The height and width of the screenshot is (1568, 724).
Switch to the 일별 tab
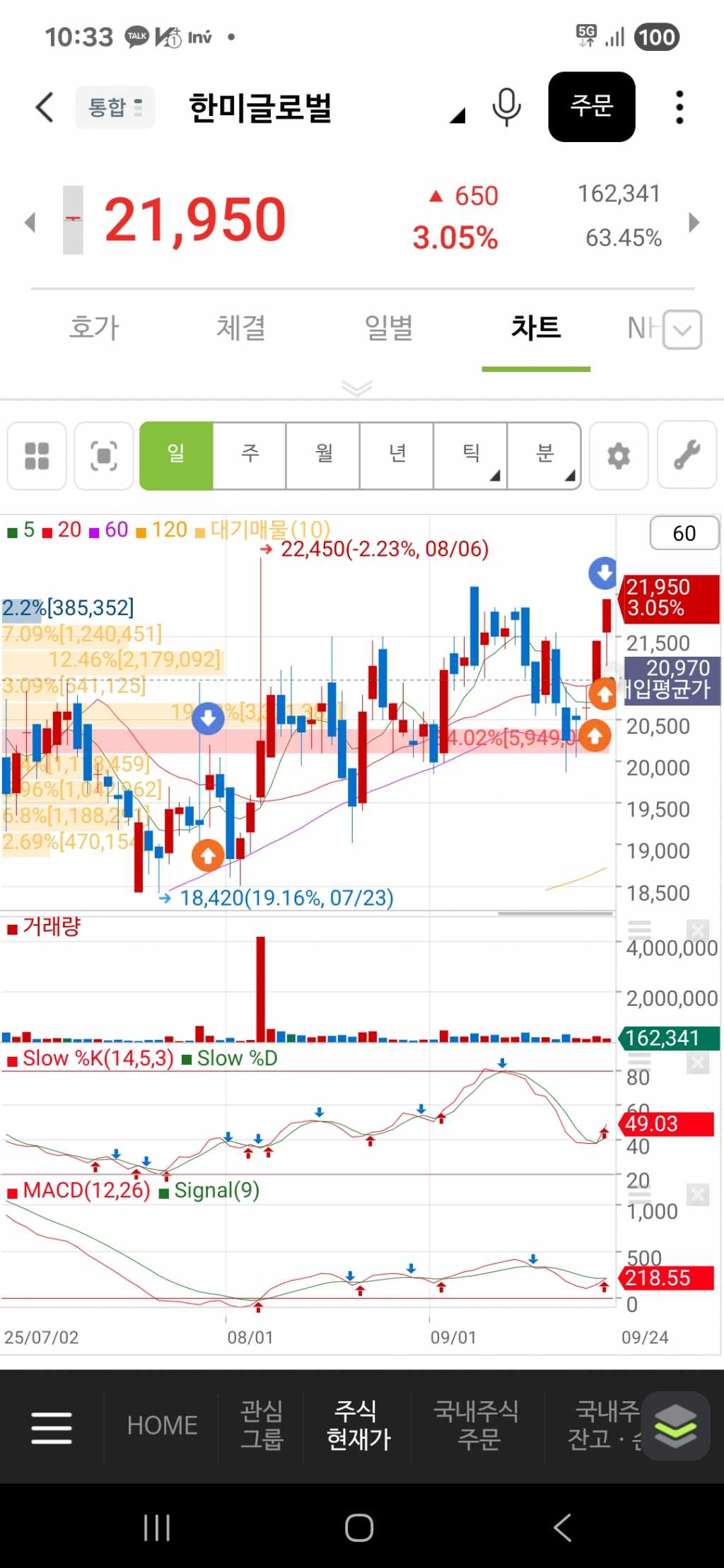click(388, 328)
